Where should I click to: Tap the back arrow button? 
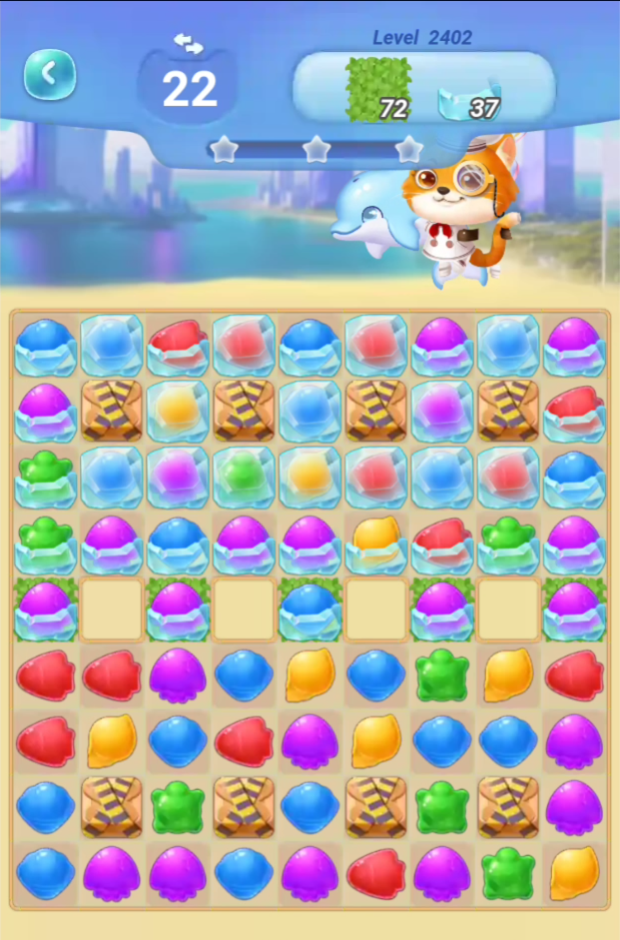(49, 74)
